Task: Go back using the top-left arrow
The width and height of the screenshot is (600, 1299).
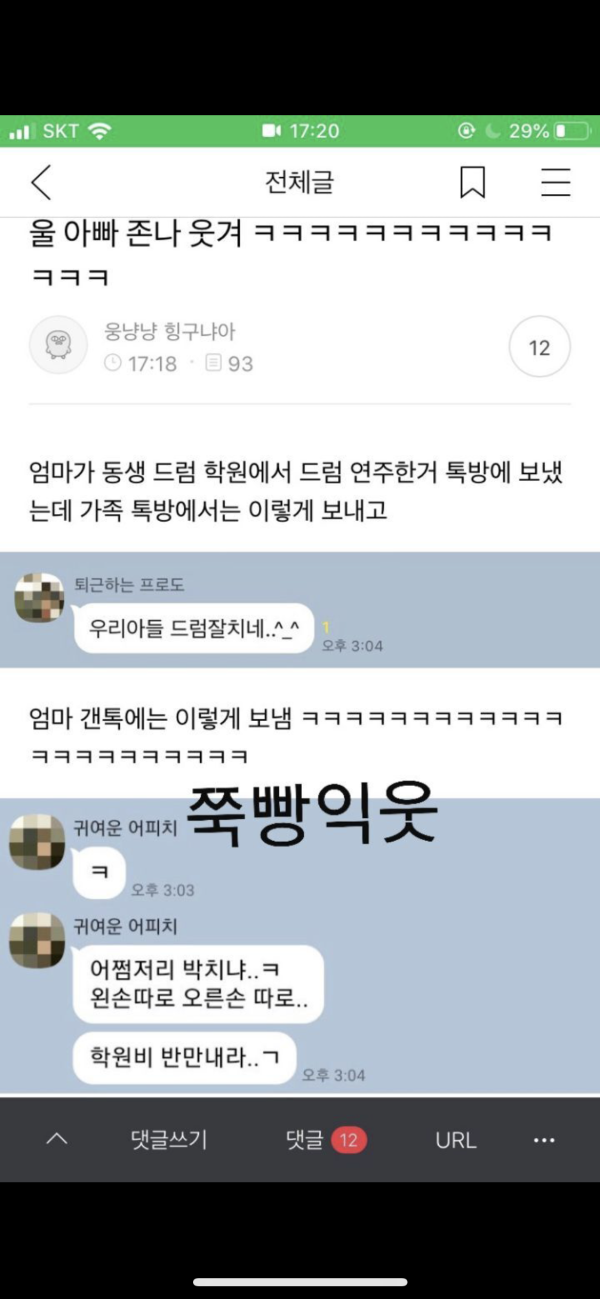Action: [x=41, y=182]
